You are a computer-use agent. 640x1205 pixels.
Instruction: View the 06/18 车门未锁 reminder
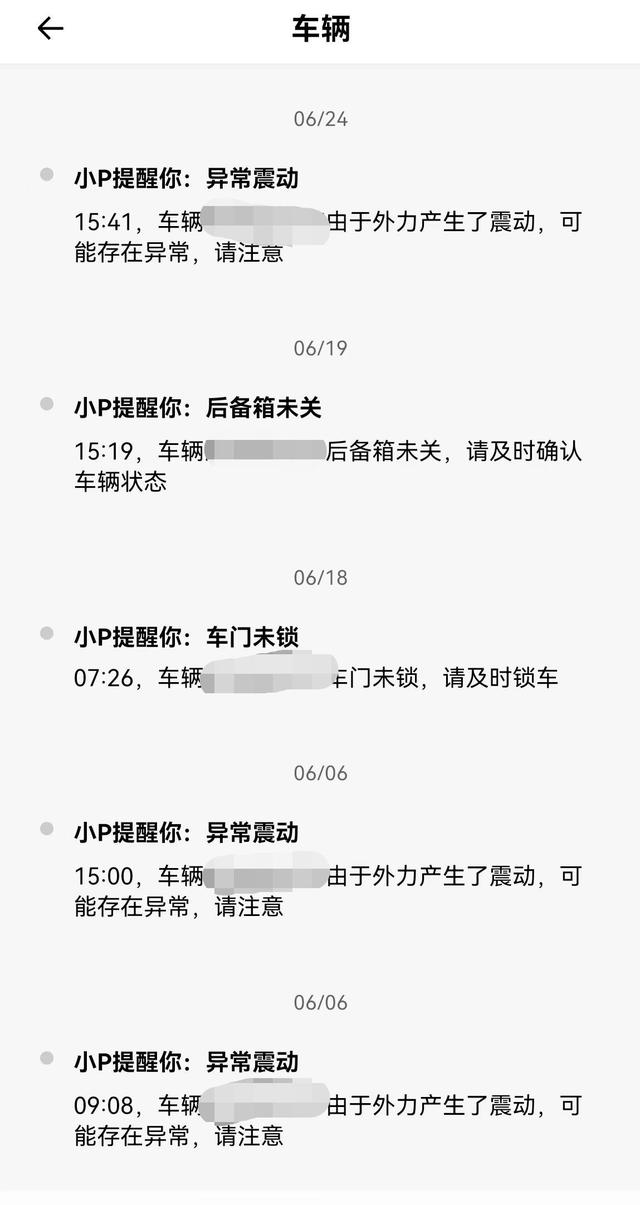pos(320,658)
